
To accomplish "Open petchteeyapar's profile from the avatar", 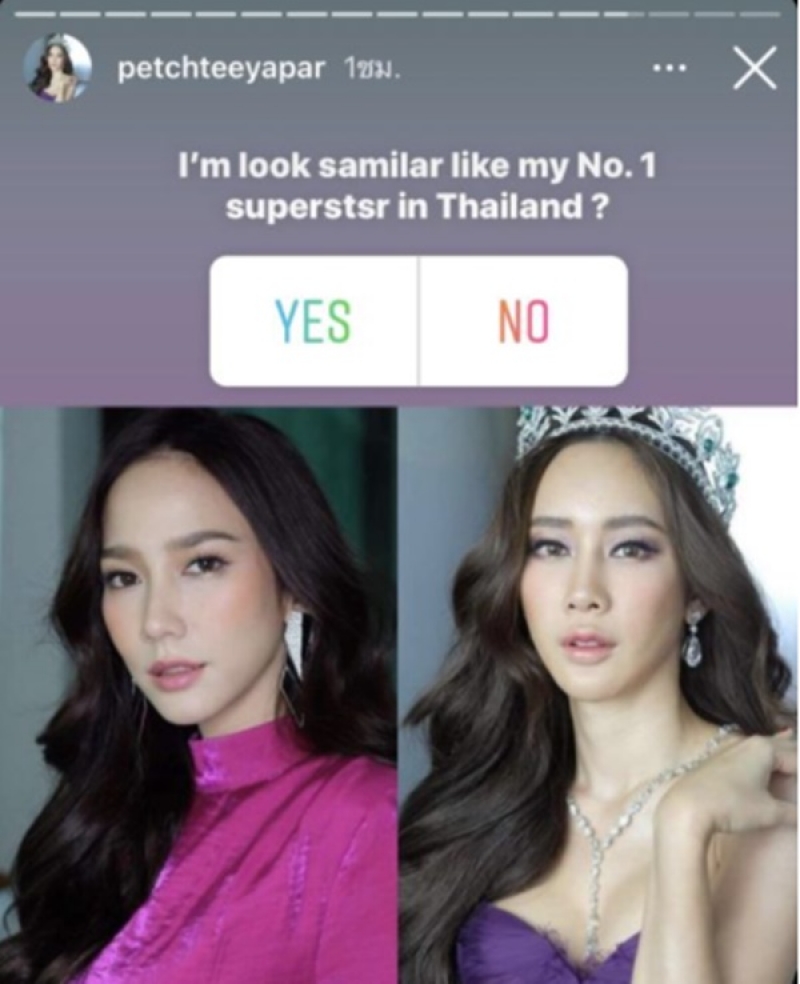I will 58,69.
